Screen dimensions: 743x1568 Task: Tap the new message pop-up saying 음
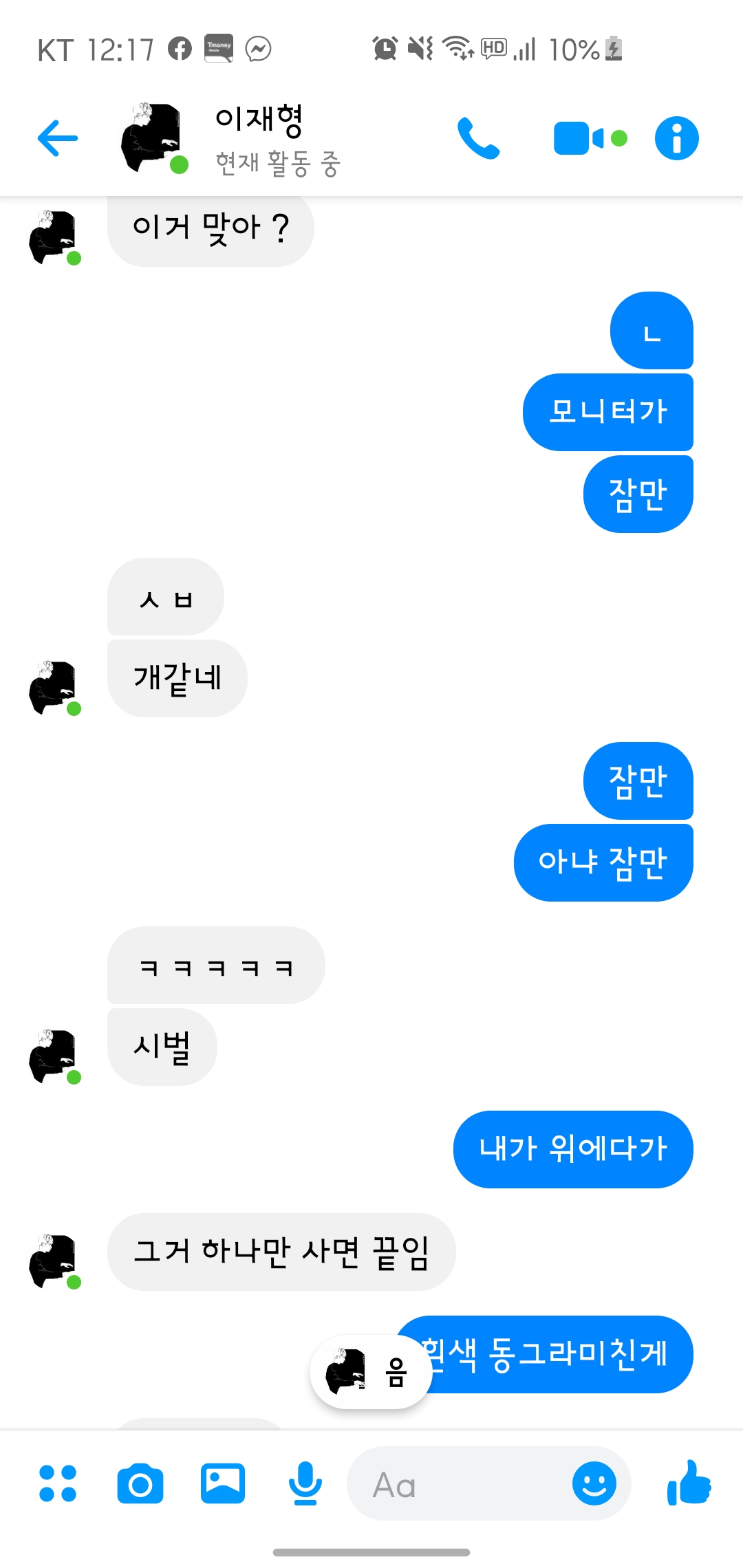371,1372
